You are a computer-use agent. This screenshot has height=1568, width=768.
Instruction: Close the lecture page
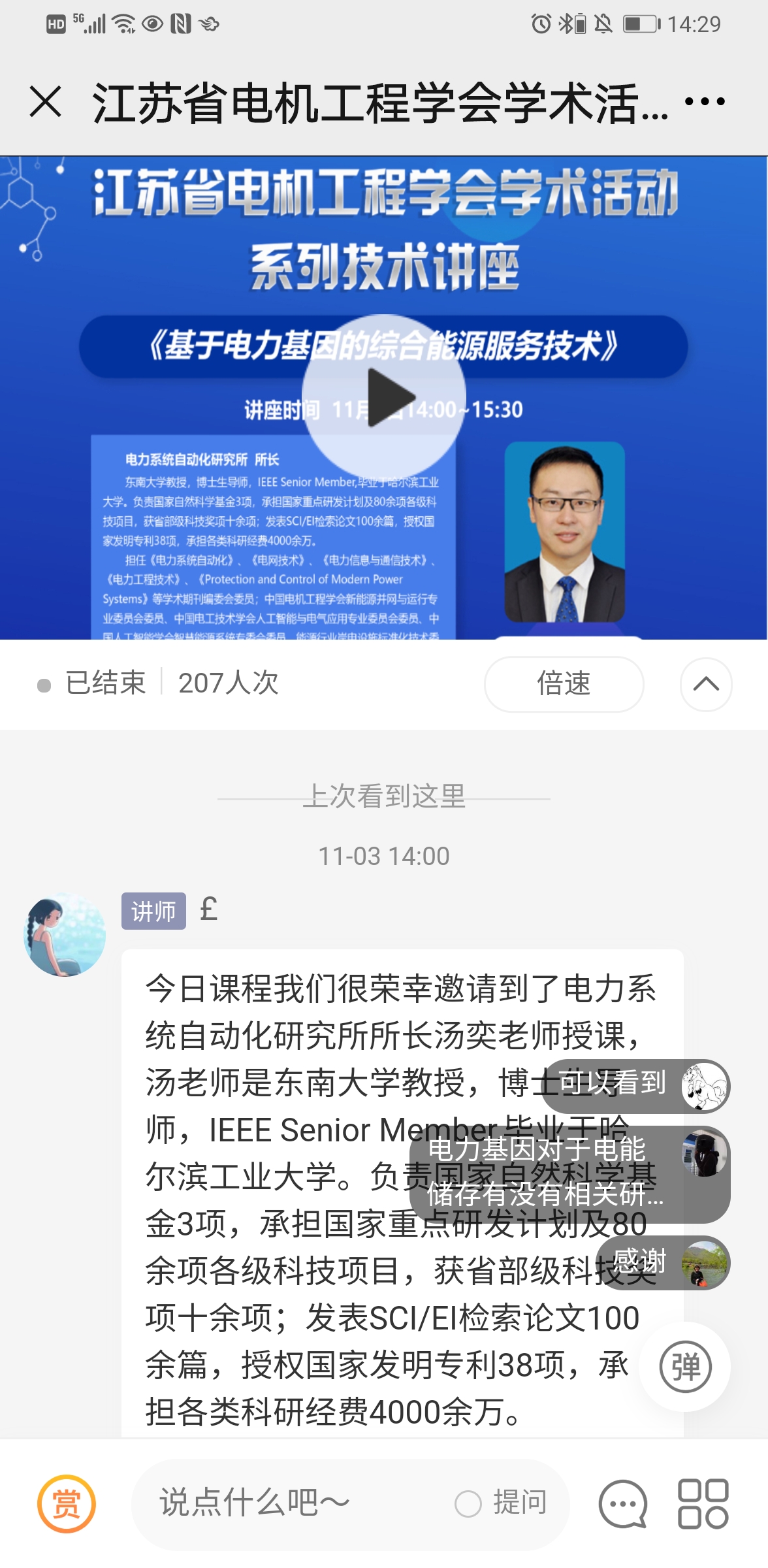click(46, 102)
